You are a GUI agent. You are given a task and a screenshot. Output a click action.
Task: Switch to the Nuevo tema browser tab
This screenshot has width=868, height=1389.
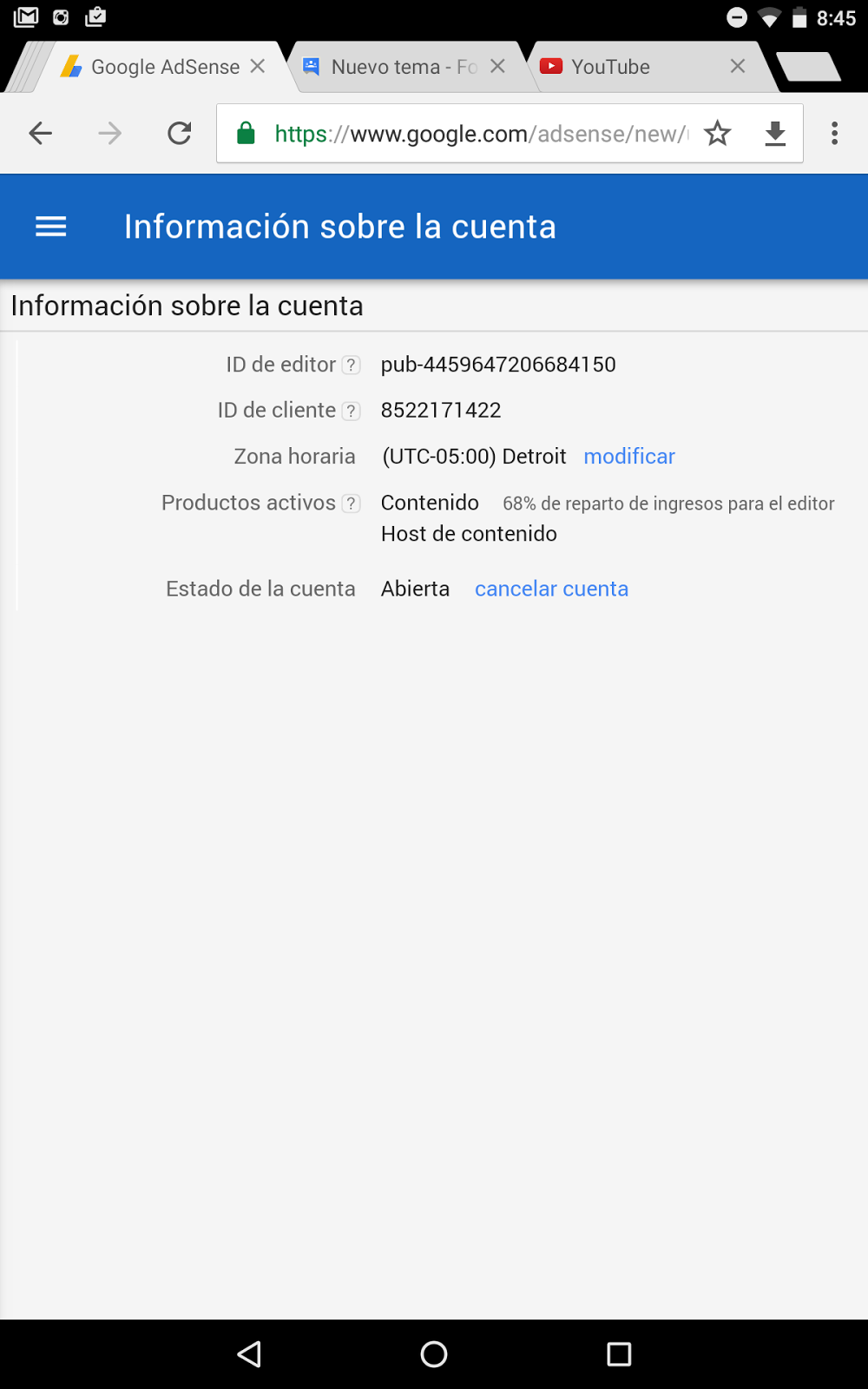point(395,67)
